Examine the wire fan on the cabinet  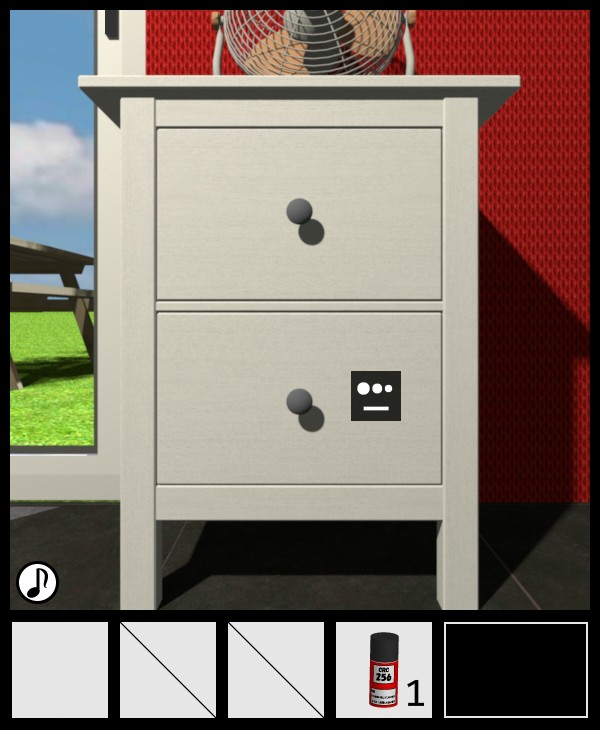[312, 42]
